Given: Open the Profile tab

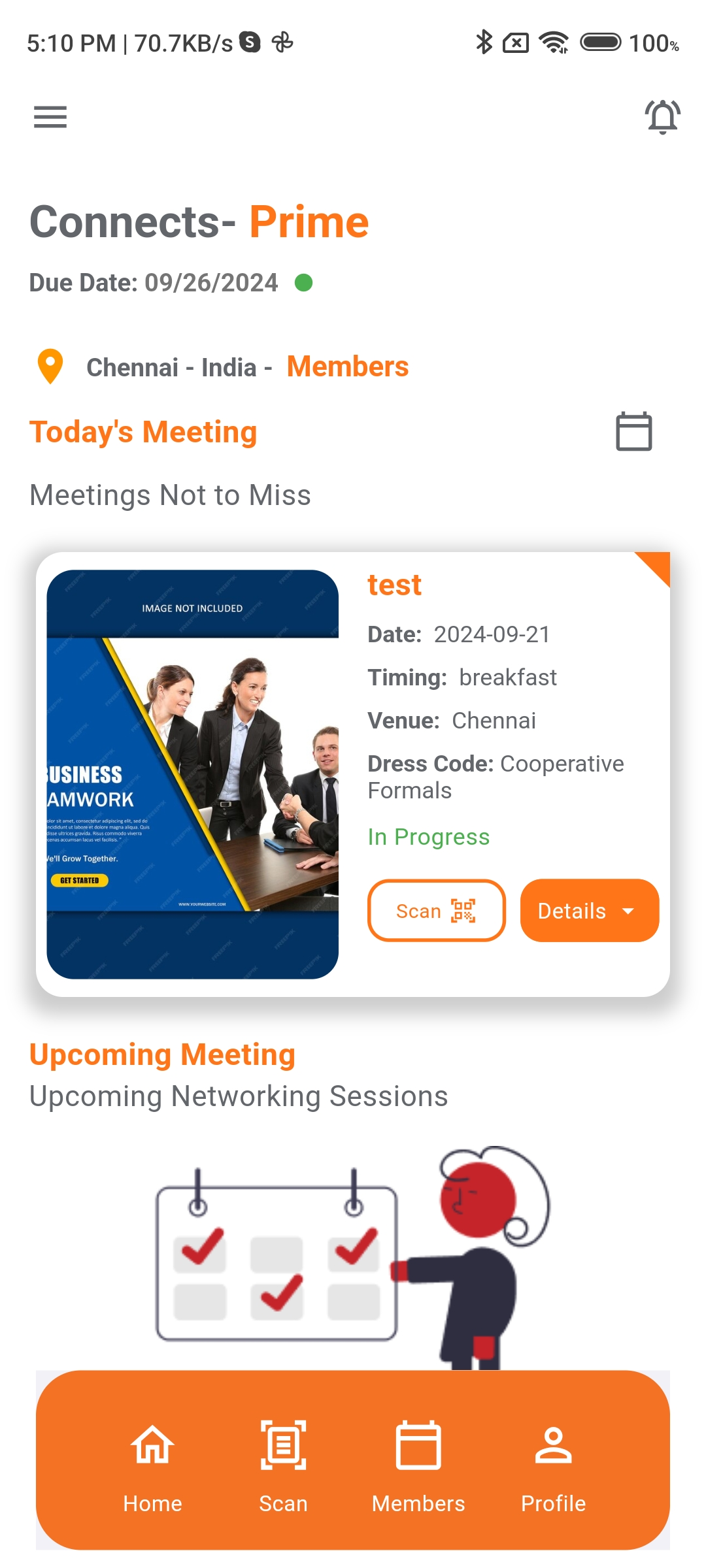Looking at the screenshot, I should point(553,1463).
